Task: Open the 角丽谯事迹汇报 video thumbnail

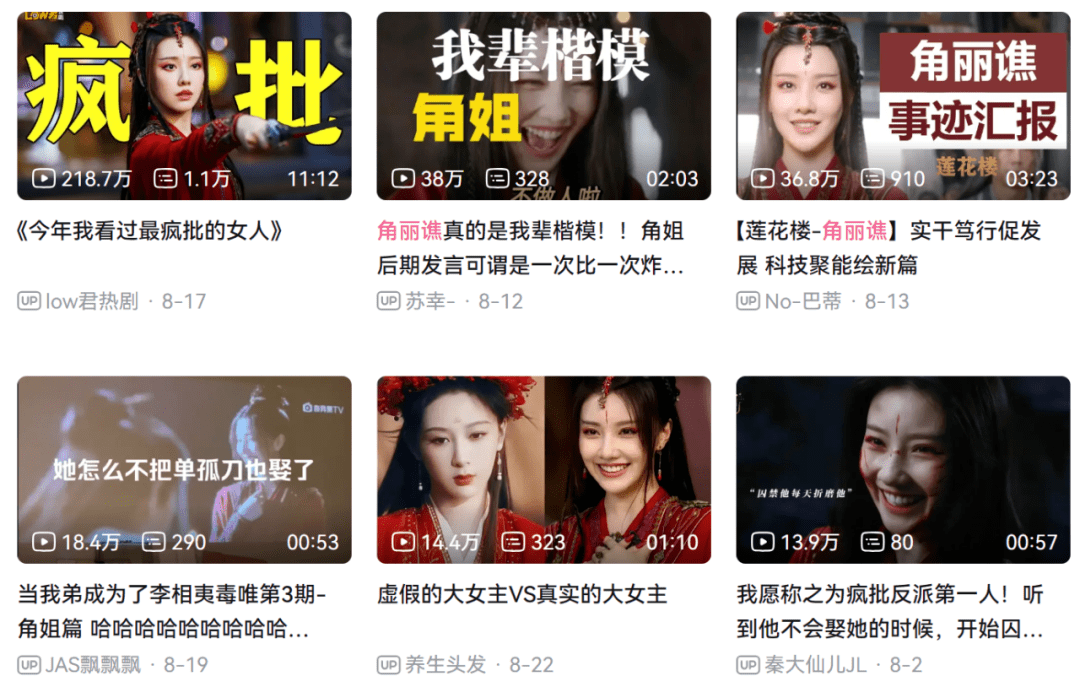Action: coord(902,106)
